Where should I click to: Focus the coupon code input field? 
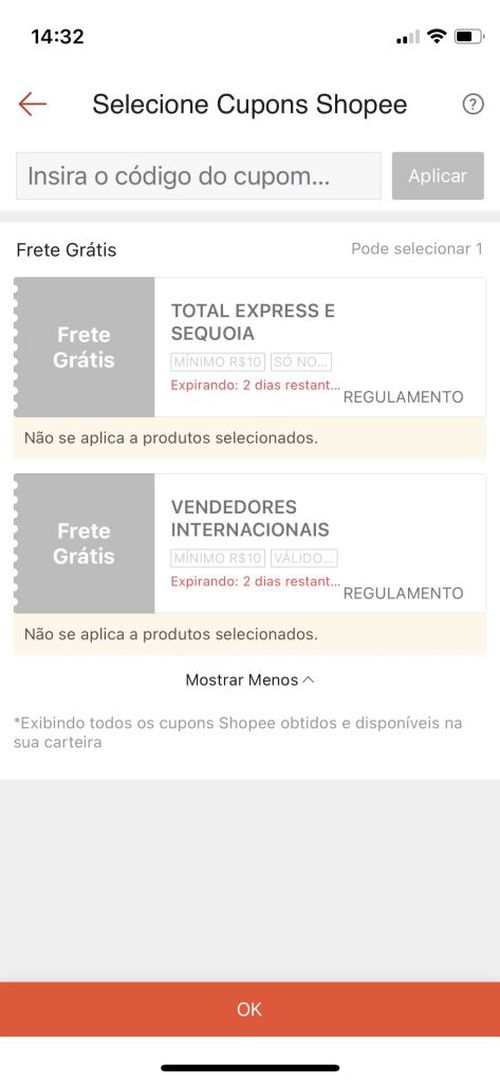coord(199,176)
